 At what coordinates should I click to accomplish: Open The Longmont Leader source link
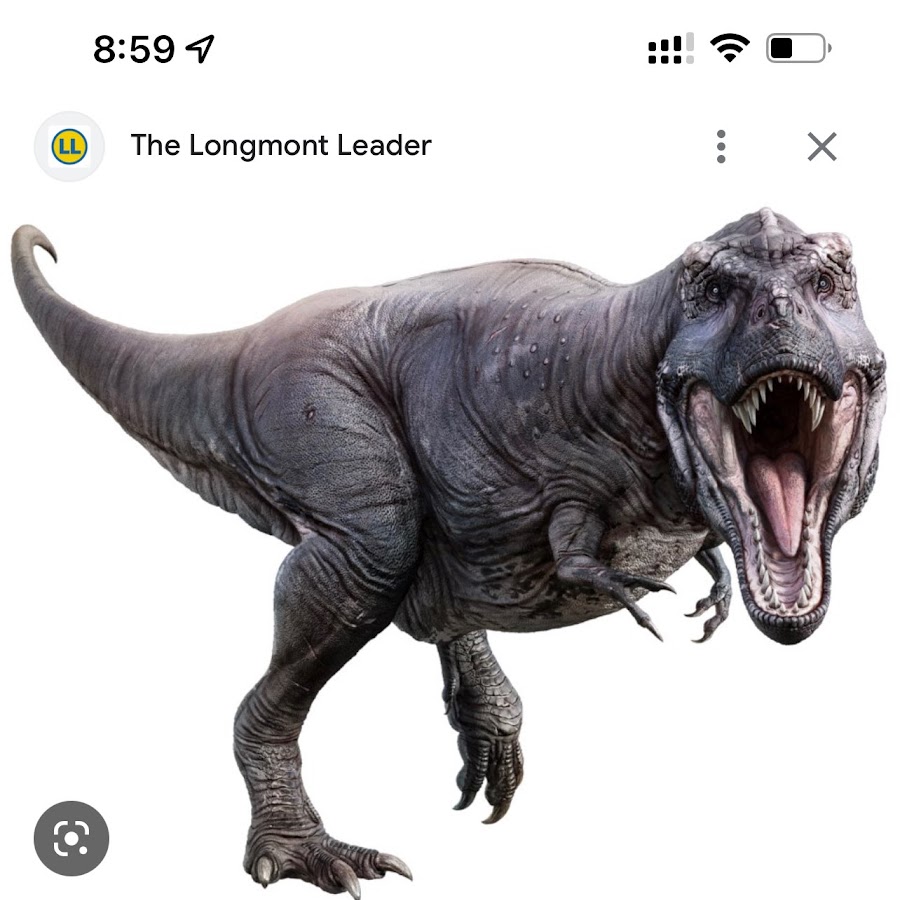(x=280, y=146)
